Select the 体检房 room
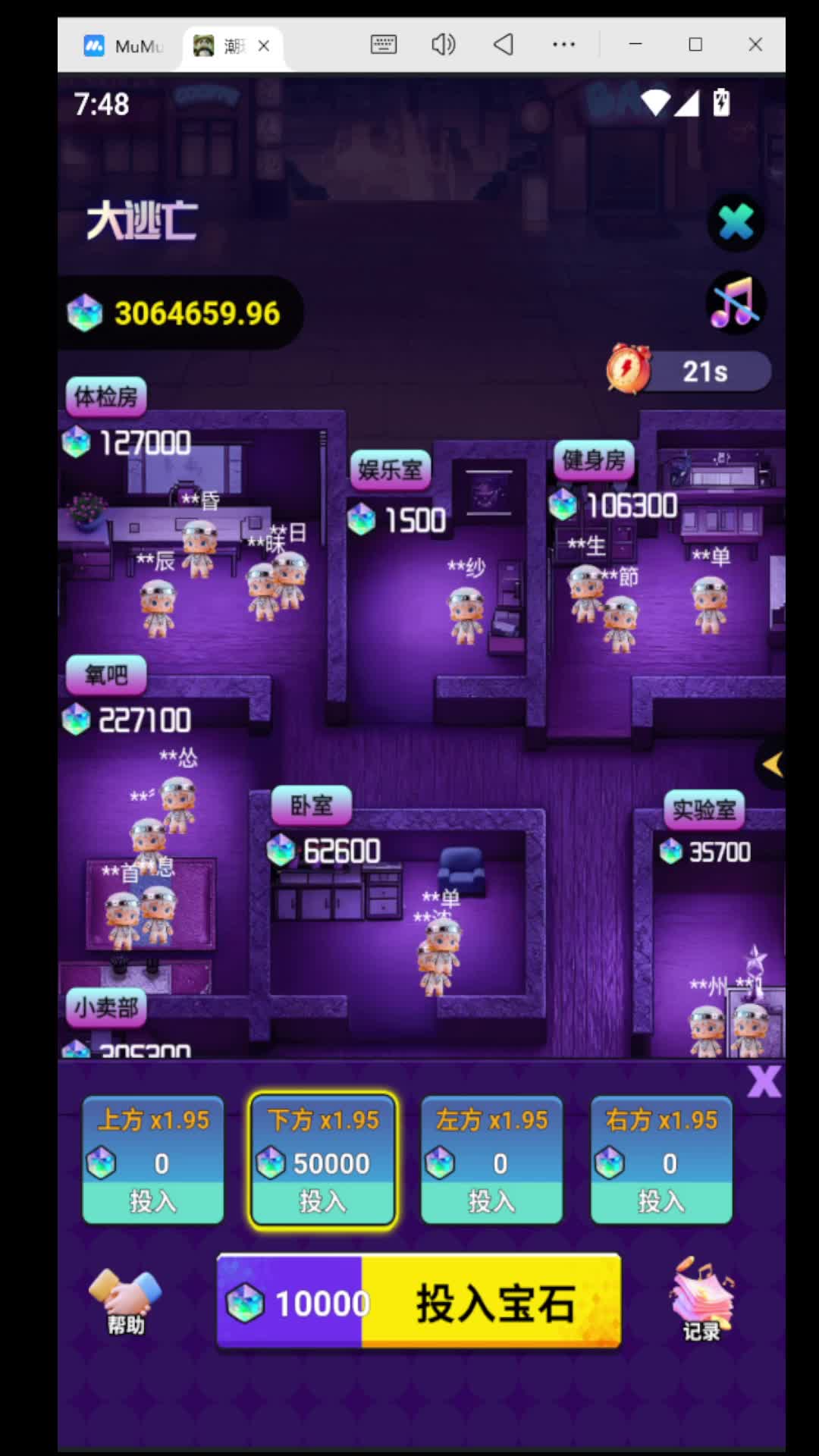The height and width of the screenshot is (1456, 819). coord(105,397)
